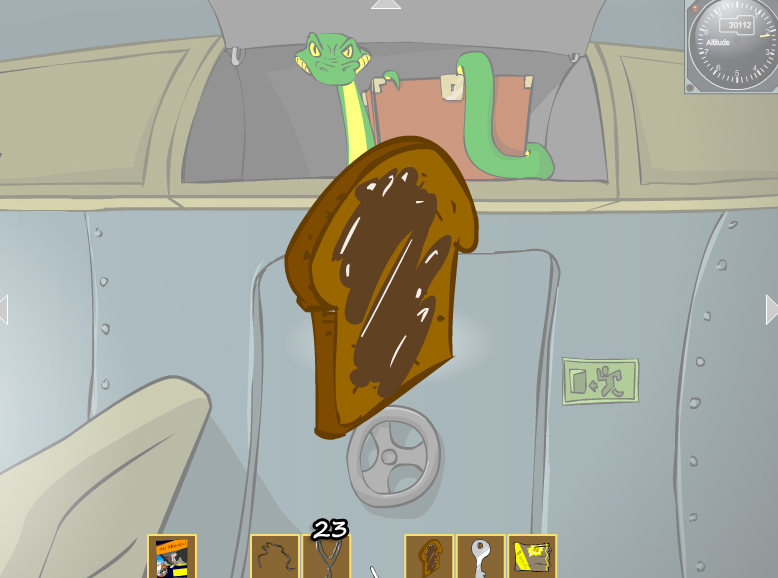Image resolution: width=778 pixels, height=578 pixels.
Task: Turn left with the left arrow
Action: [4, 309]
